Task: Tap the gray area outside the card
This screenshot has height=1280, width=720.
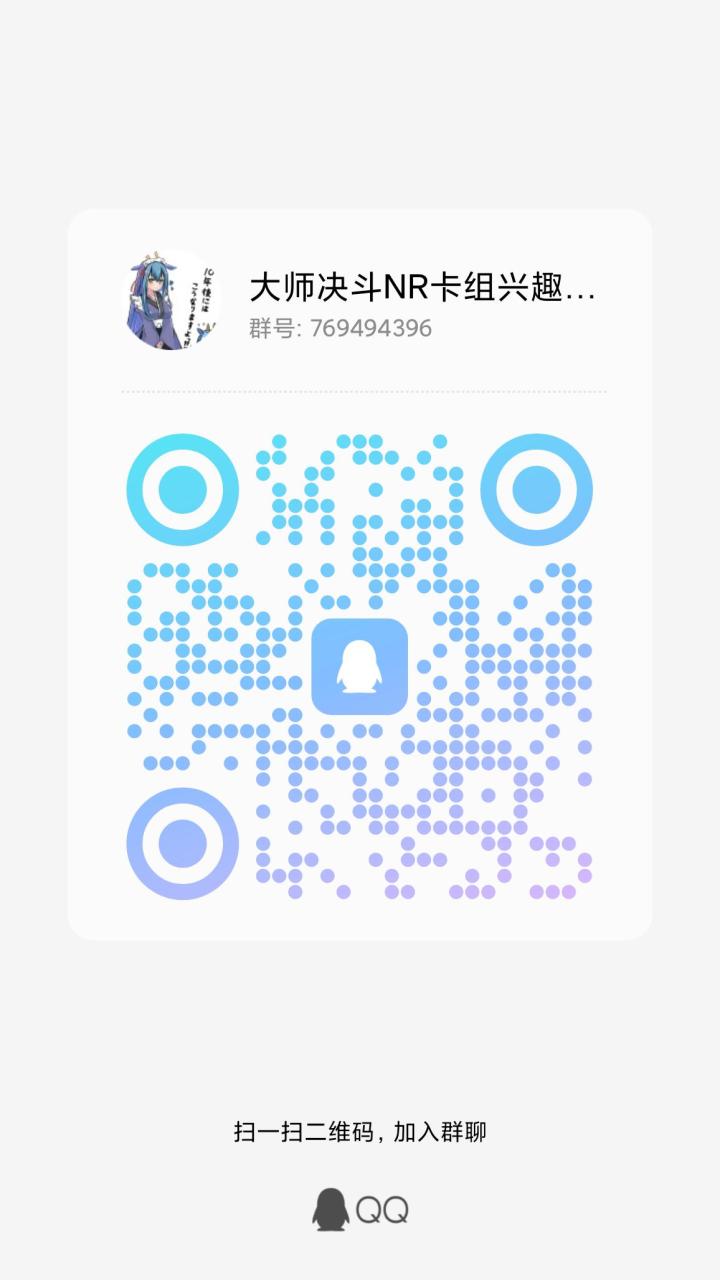Action: pos(360,100)
